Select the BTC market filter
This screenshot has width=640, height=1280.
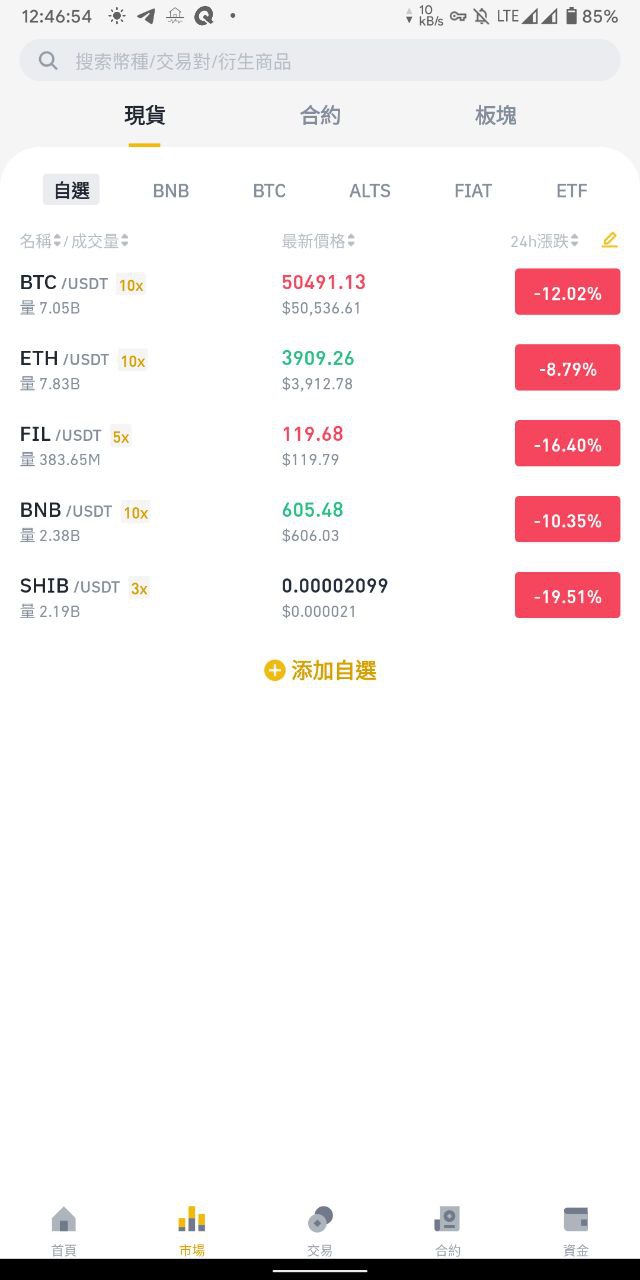pyautogui.click(x=269, y=191)
